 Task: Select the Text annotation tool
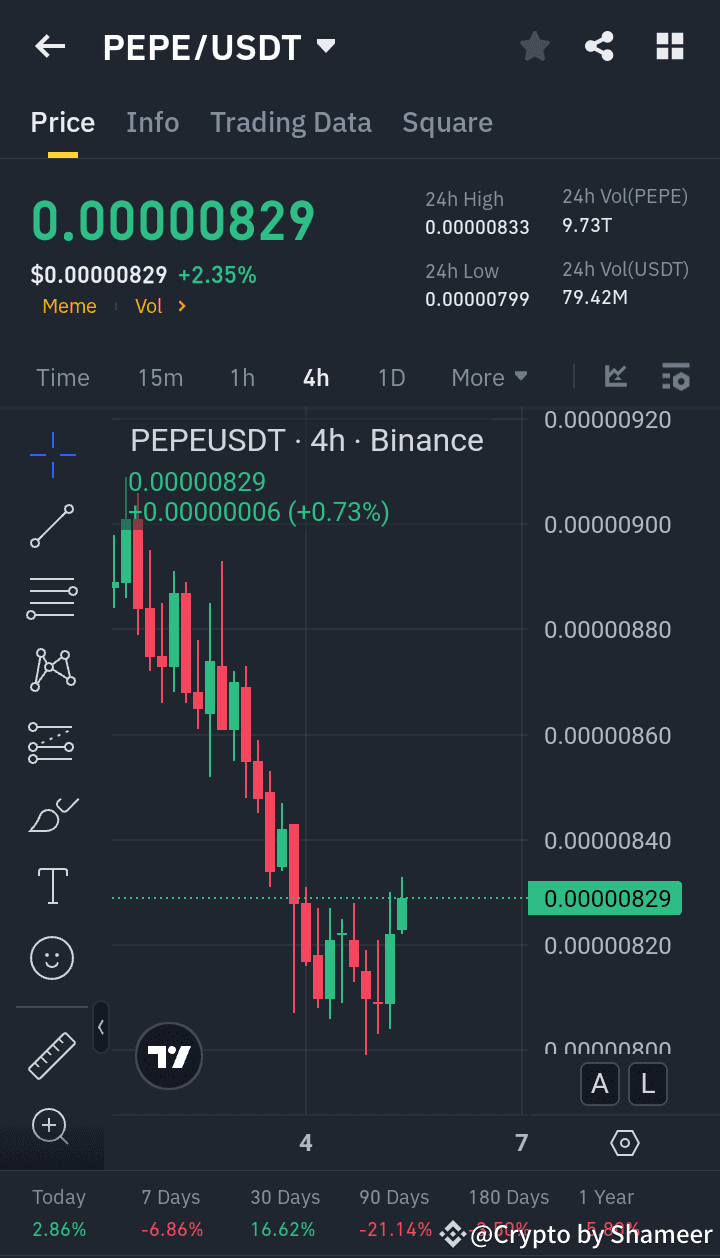[x=52, y=886]
